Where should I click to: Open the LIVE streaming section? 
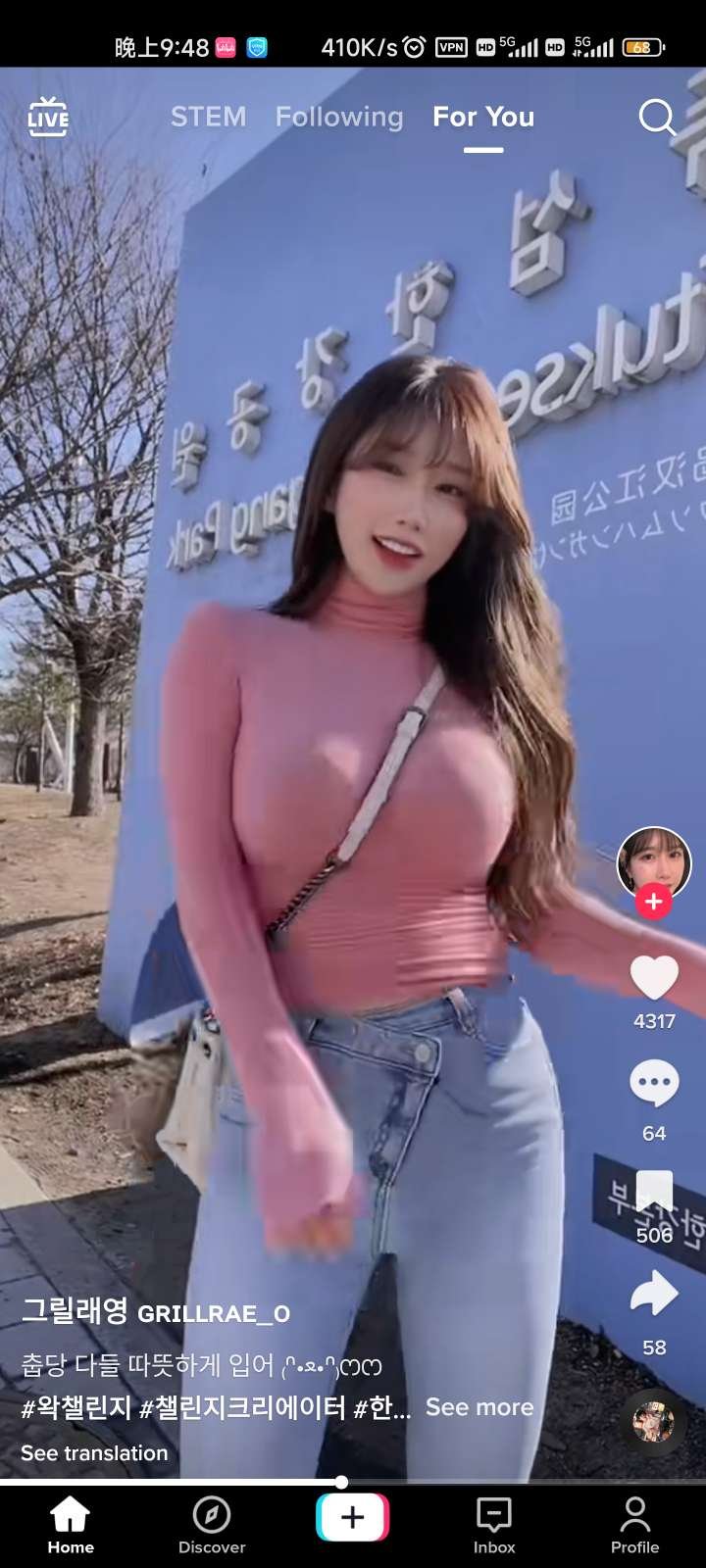click(47, 118)
